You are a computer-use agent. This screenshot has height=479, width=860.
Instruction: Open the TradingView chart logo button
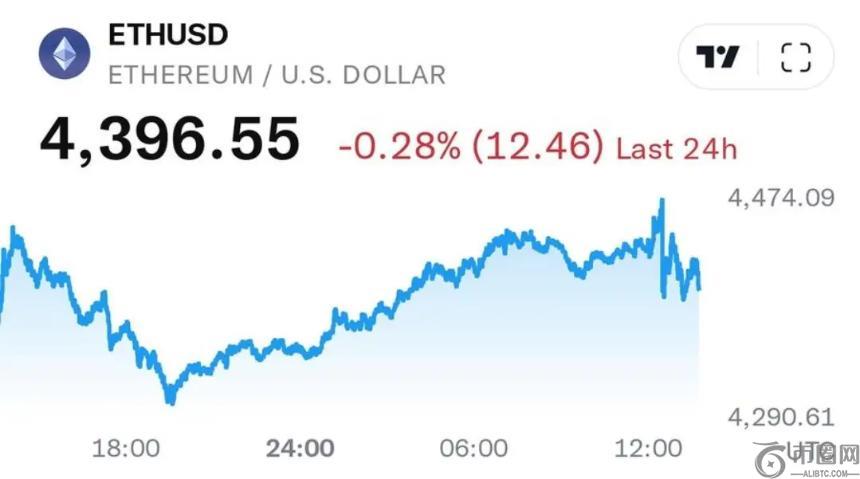click(718, 58)
